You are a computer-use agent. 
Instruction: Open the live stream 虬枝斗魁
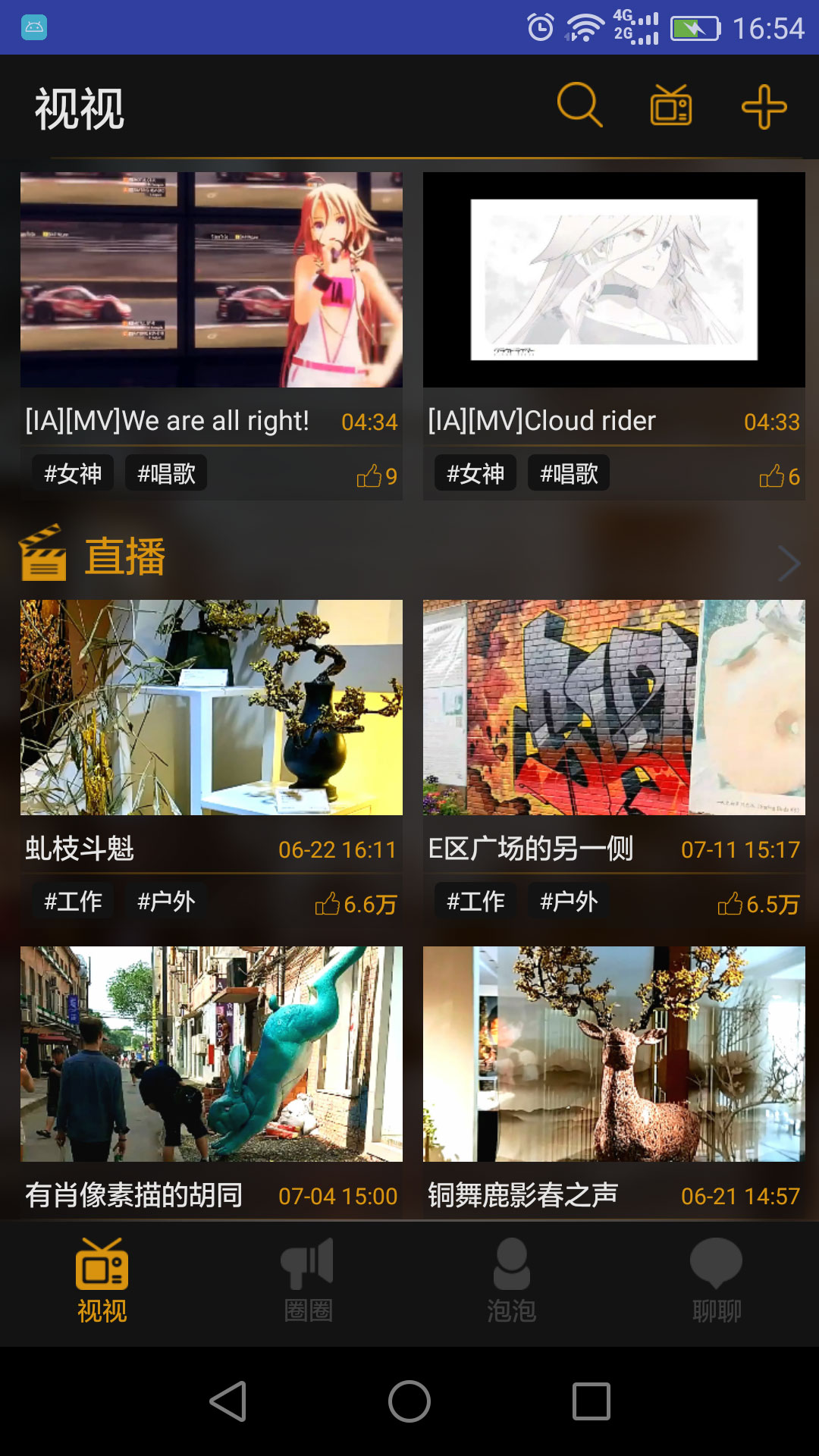(x=212, y=708)
